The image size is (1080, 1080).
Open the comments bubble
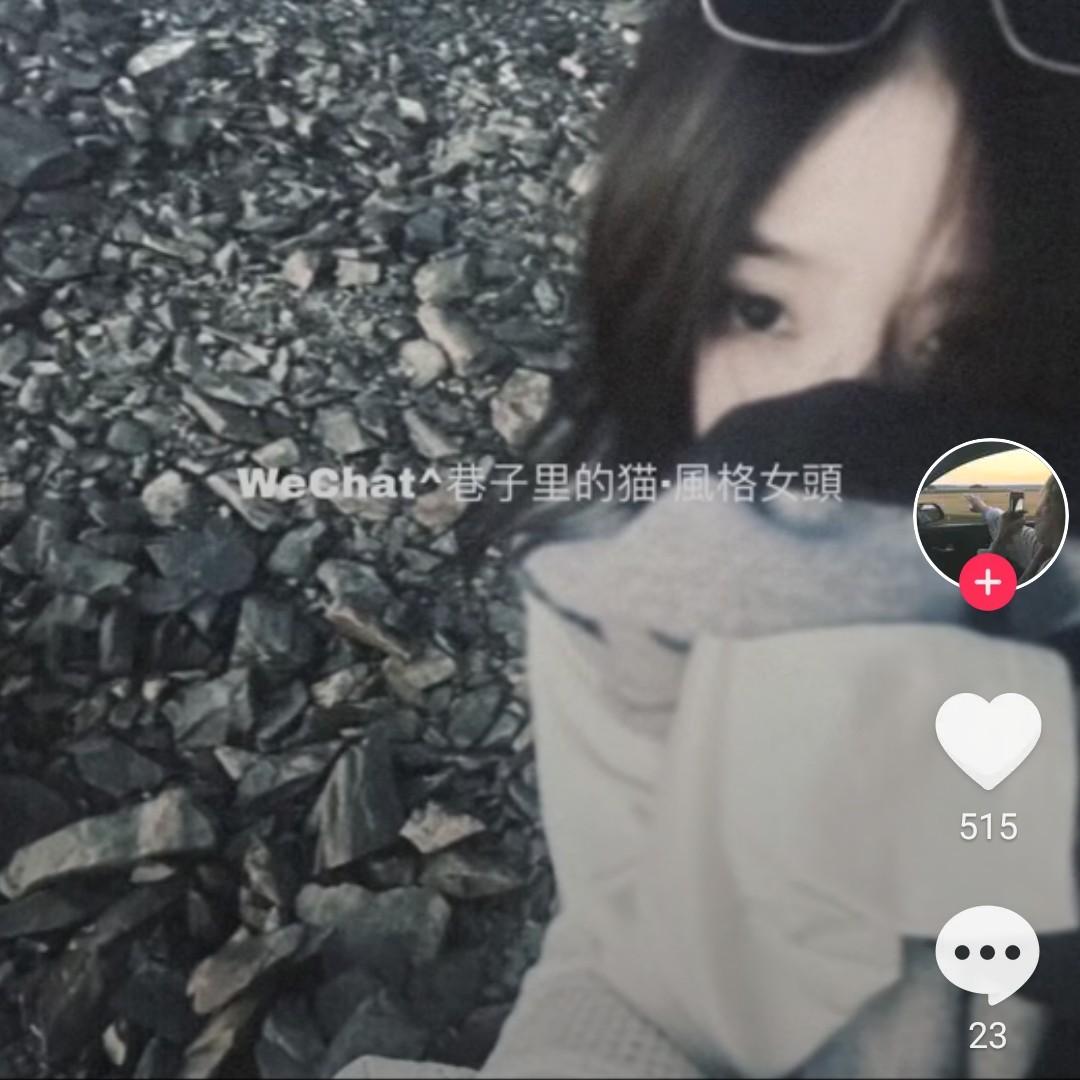pos(987,953)
